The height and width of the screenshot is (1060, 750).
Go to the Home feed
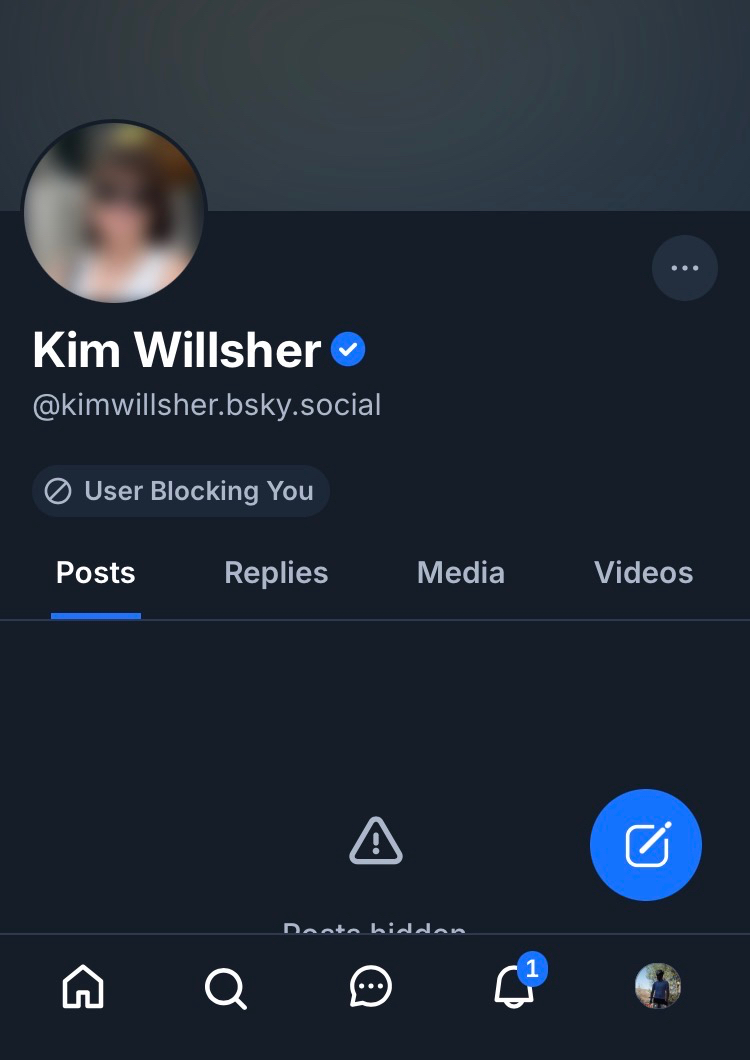tap(83, 988)
